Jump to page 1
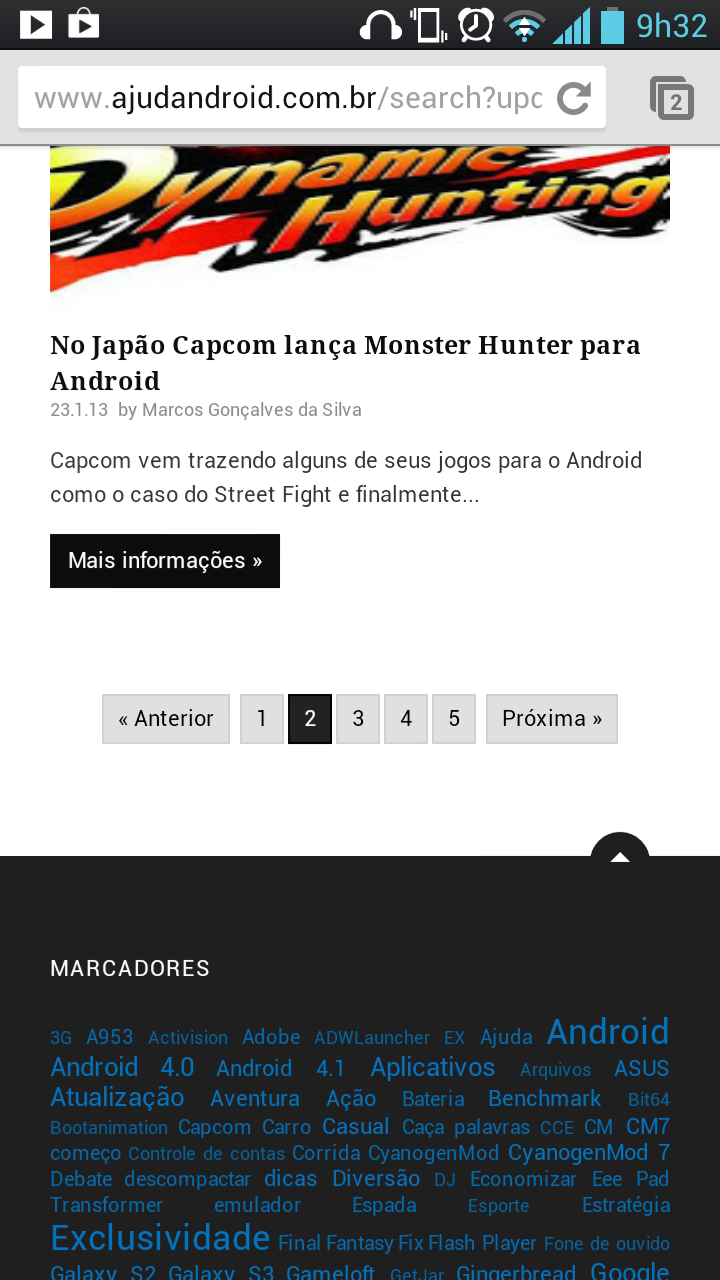Image resolution: width=720 pixels, height=1280 pixels. coord(262,719)
